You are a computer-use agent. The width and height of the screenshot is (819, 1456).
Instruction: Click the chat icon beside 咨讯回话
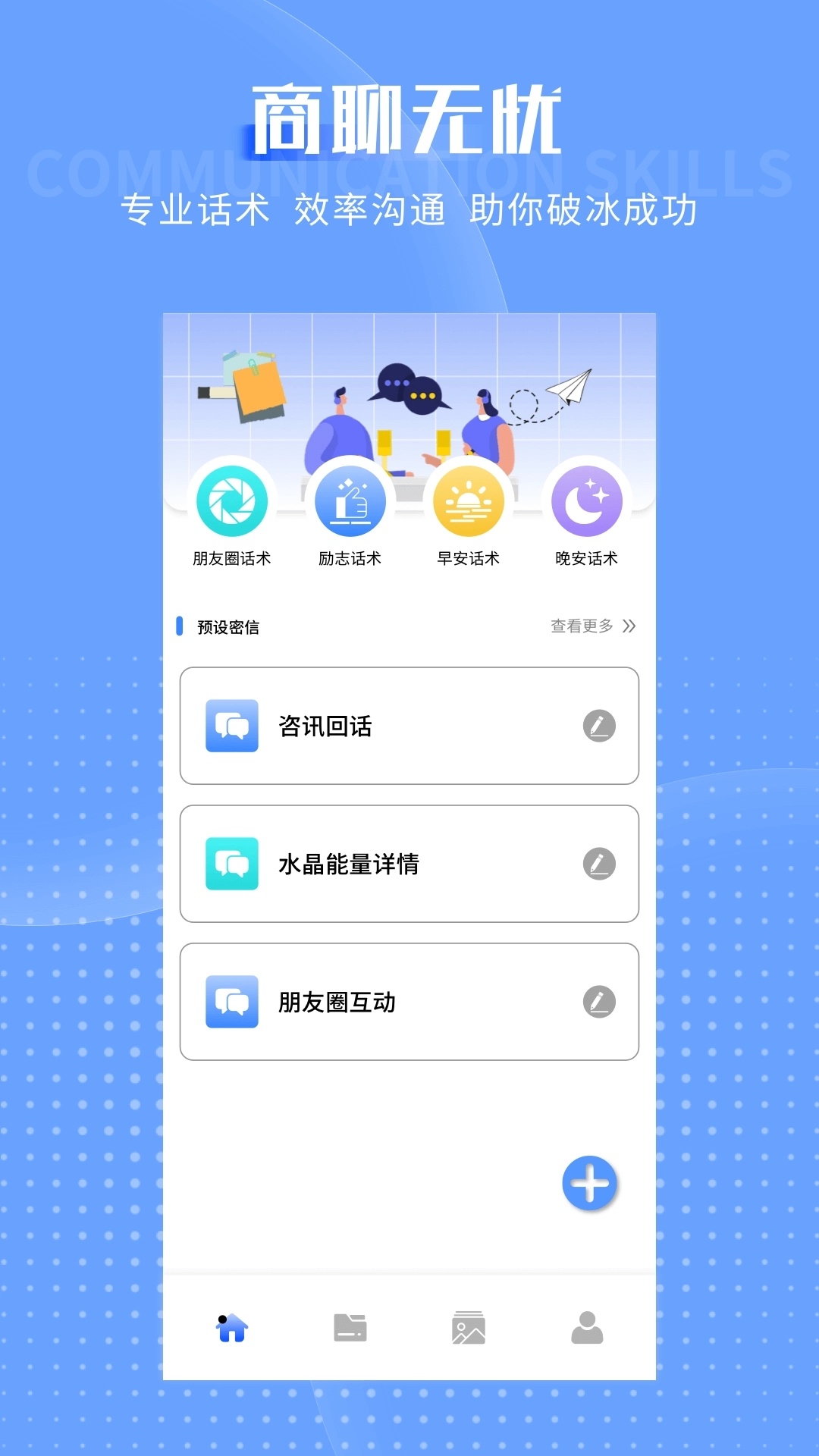[231, 726]
